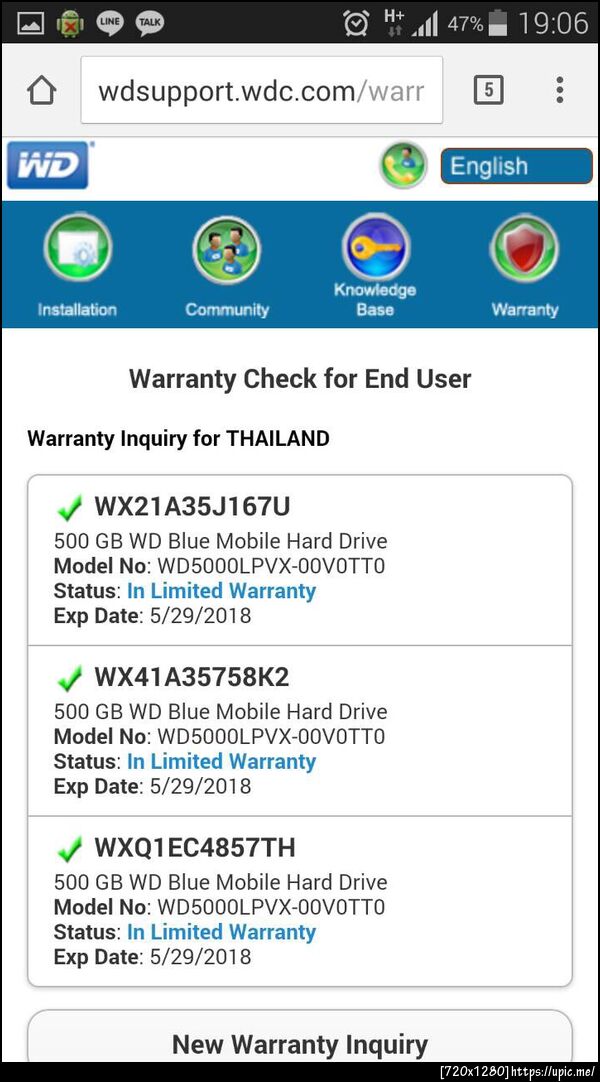The width and height of the screenshot is (600, 1082).
Task: Go to the browser home page
Action: [41, 91]
